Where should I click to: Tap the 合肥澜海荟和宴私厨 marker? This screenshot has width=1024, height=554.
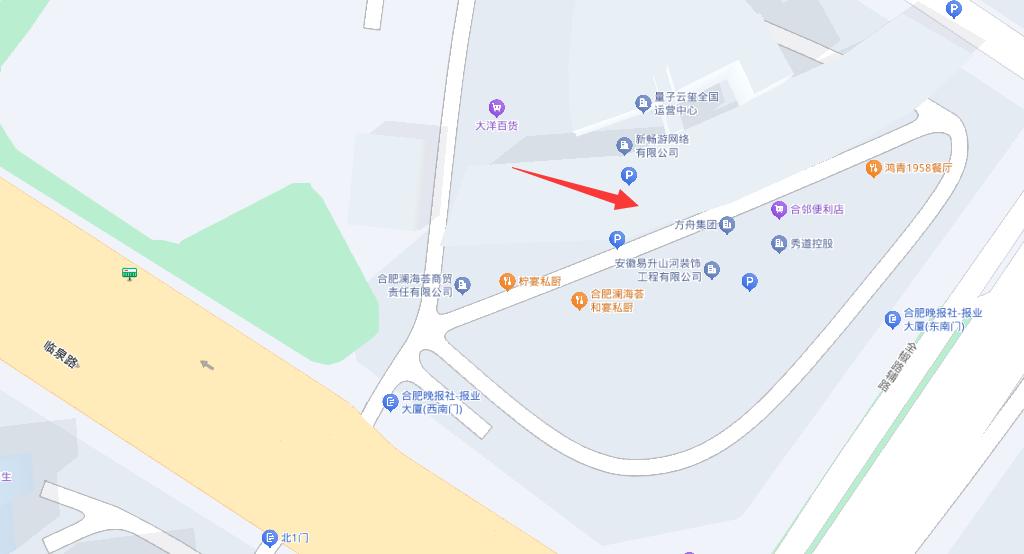(578, 300)
